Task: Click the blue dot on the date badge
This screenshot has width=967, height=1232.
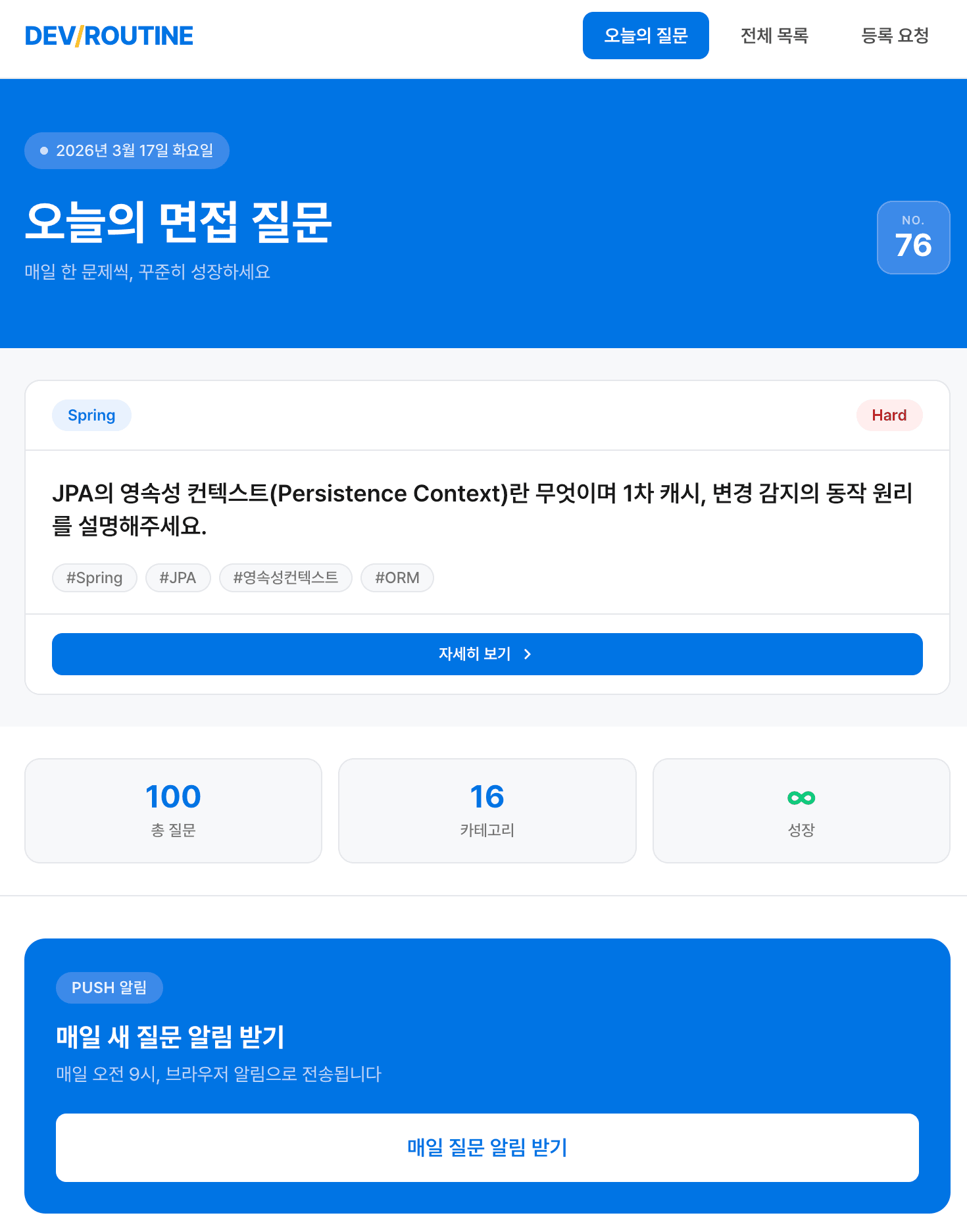Action: tap(43, 150)
